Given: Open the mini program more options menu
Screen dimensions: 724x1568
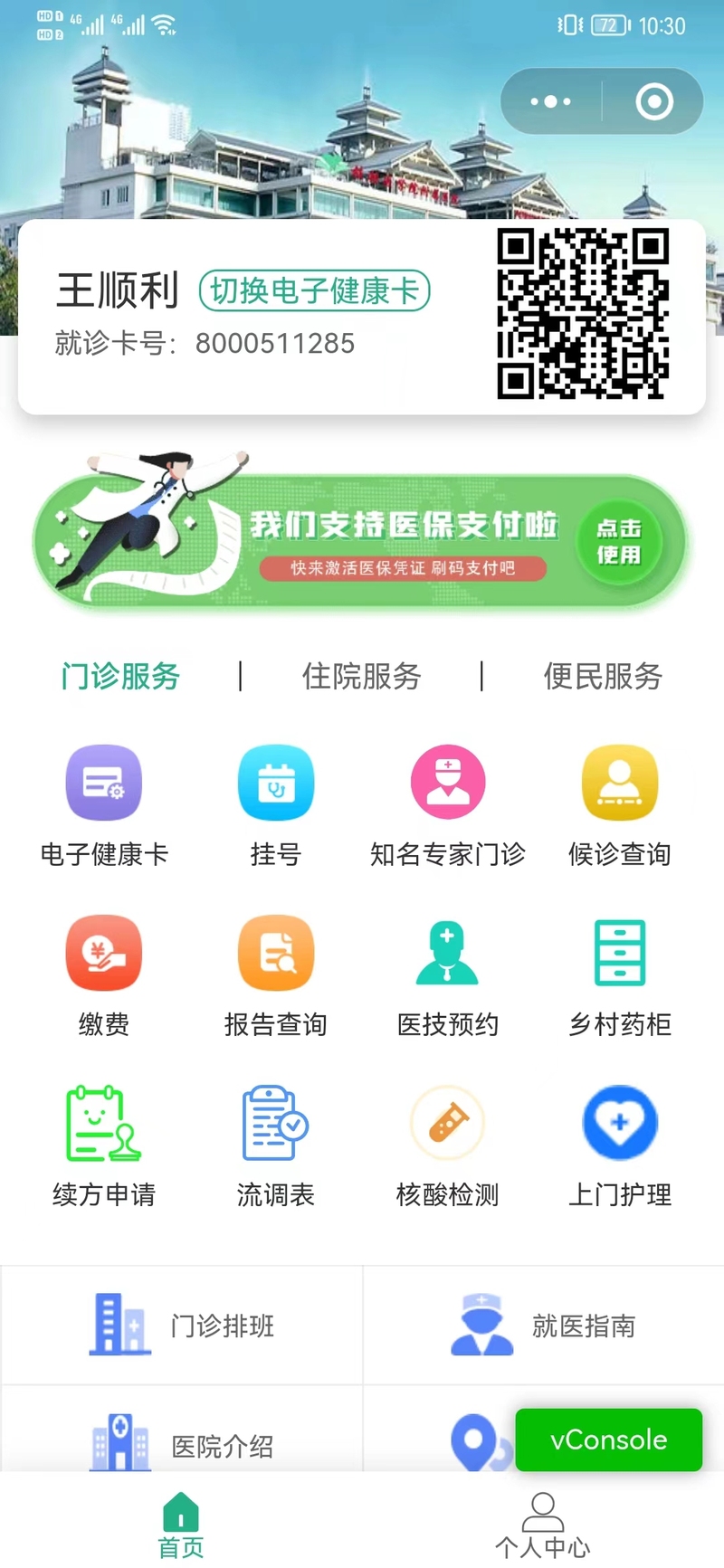Looking at the screenshot, I should (550, 101).
